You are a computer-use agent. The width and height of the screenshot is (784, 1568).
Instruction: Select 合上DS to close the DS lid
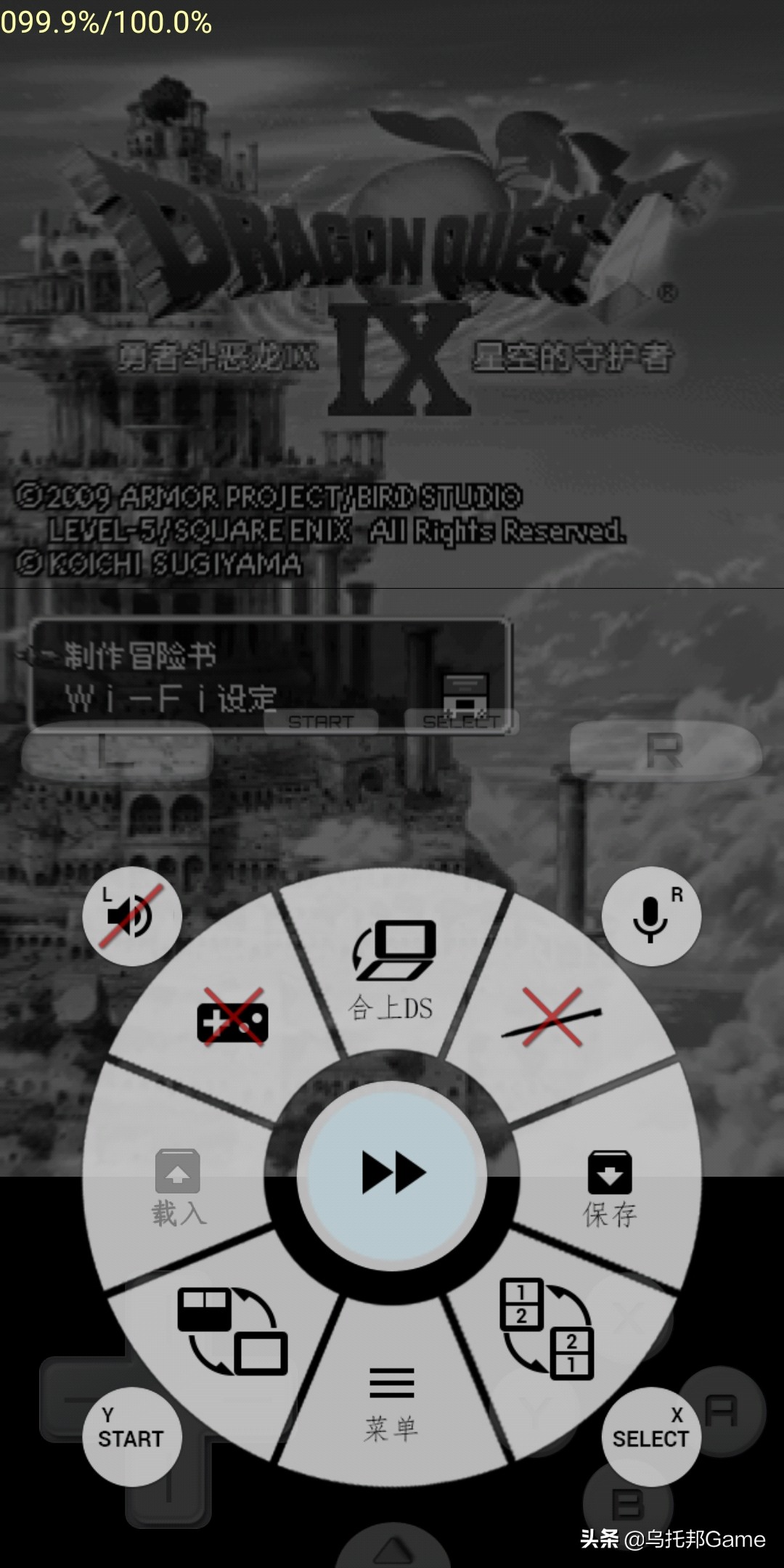coord(392,973)
